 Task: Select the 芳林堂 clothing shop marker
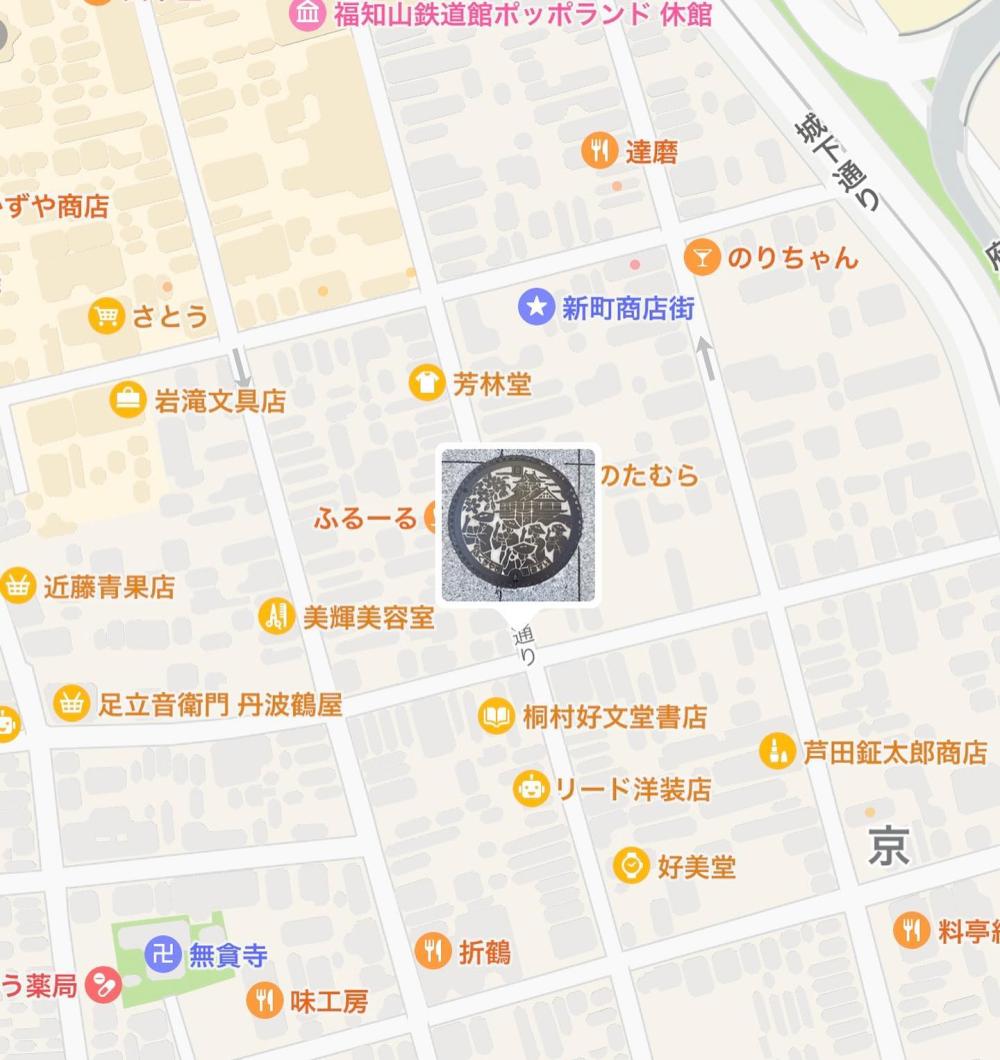[x=427, y=383]
